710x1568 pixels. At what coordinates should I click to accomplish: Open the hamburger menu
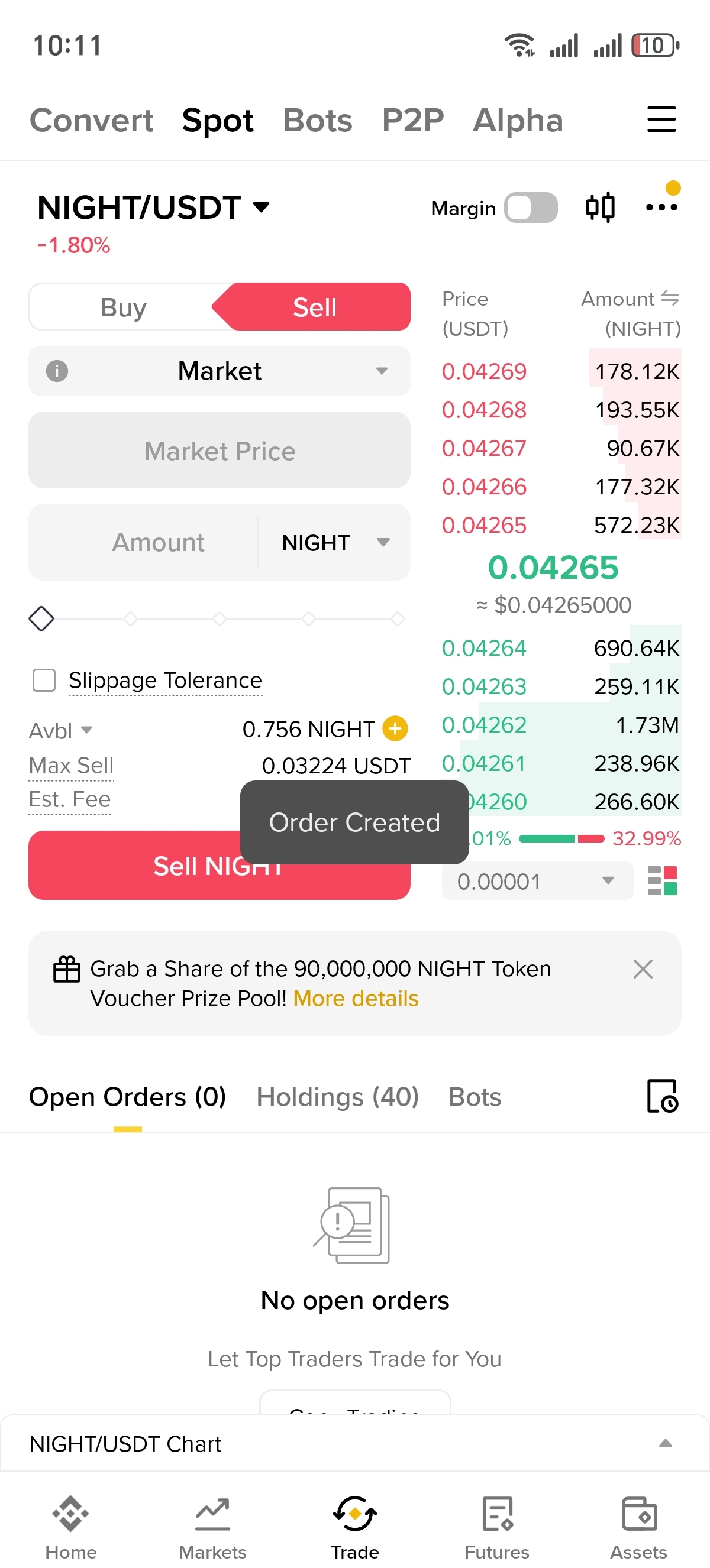pyautogui.click(x=661, y=119)
